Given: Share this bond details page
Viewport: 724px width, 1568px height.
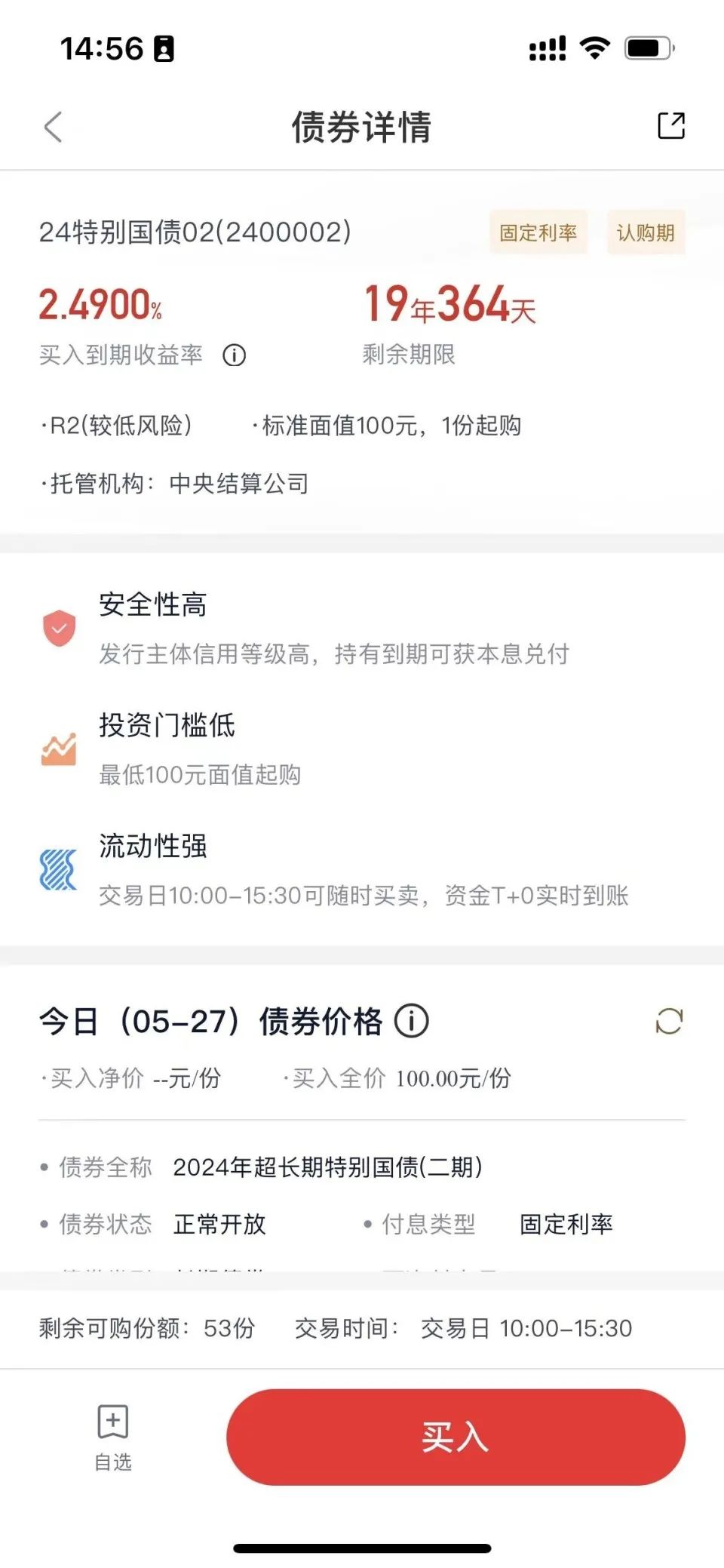Looking at the screenshot, I should pyautogui.click(x=670, y=126).
